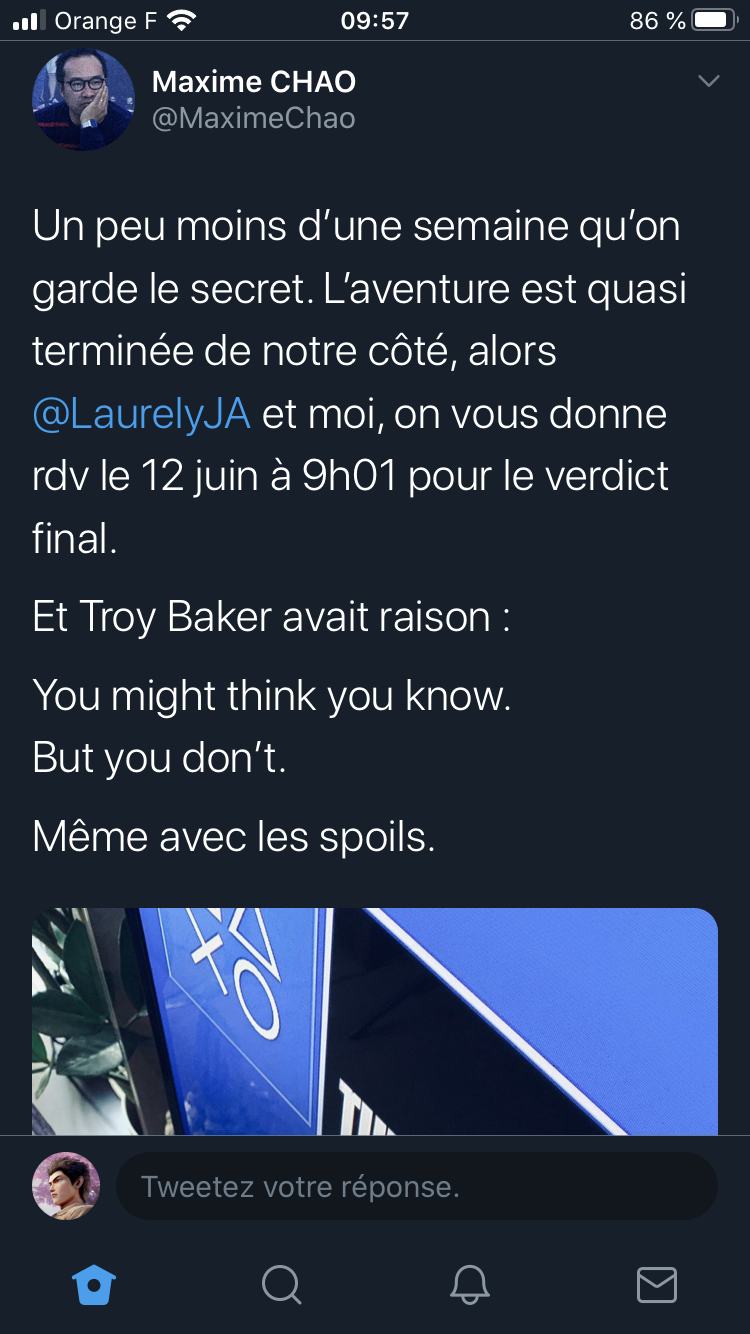Open the direct messages envelope tab
The image size is (750, 1334).
click(x=656, y=1284)
